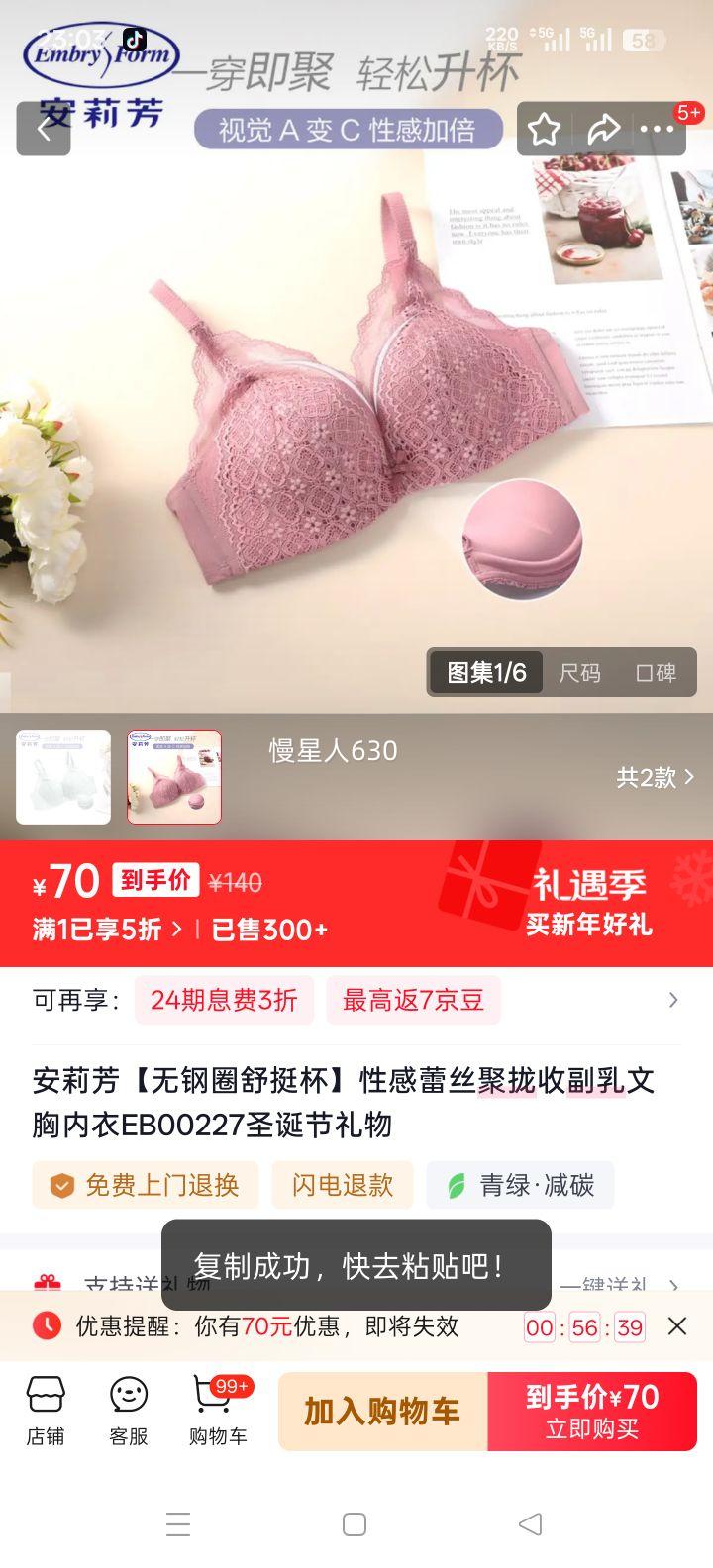Click the back arrow at top left
The width and height of the screenshot is (713, 1568).
click(x=43, y=129)
